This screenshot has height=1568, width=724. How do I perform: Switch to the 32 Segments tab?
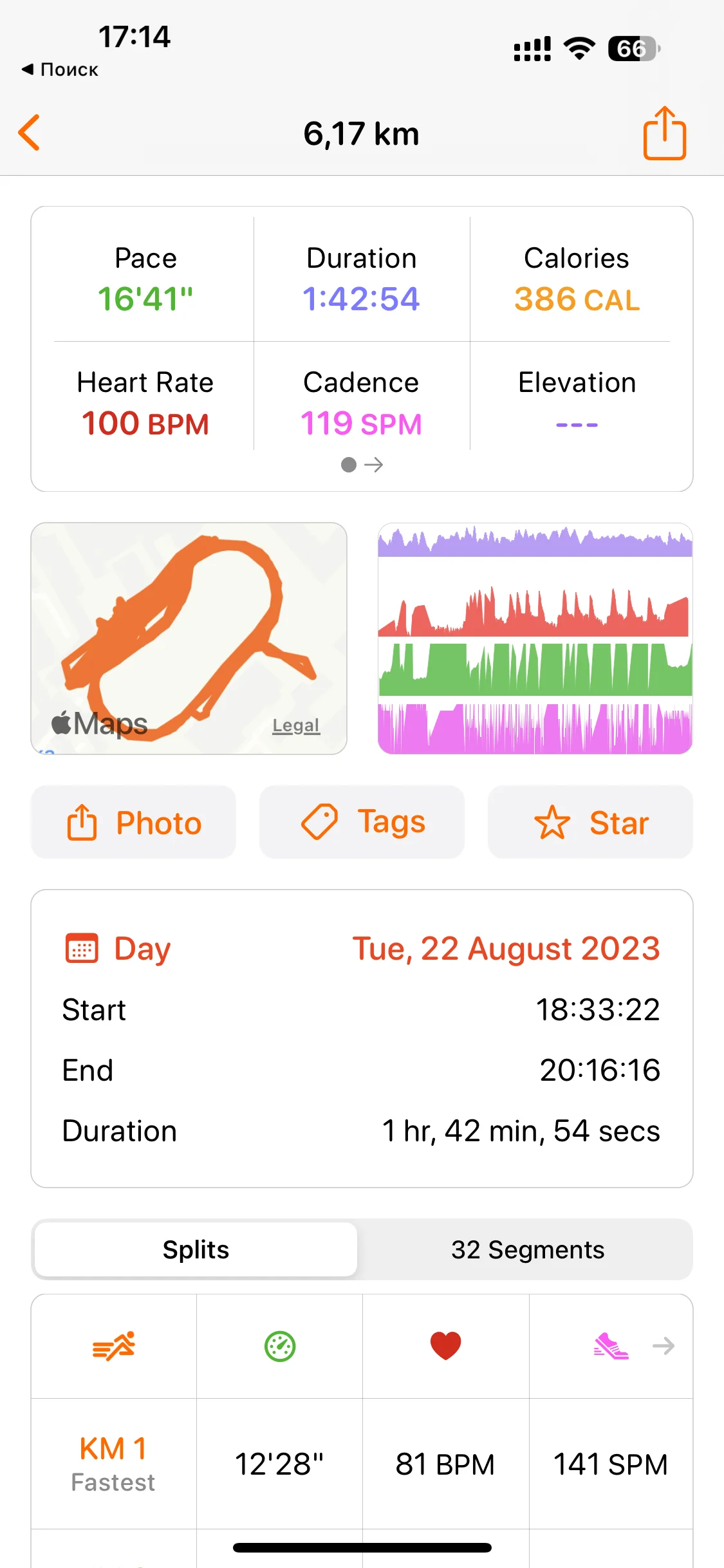click(x=527, y=1249)
